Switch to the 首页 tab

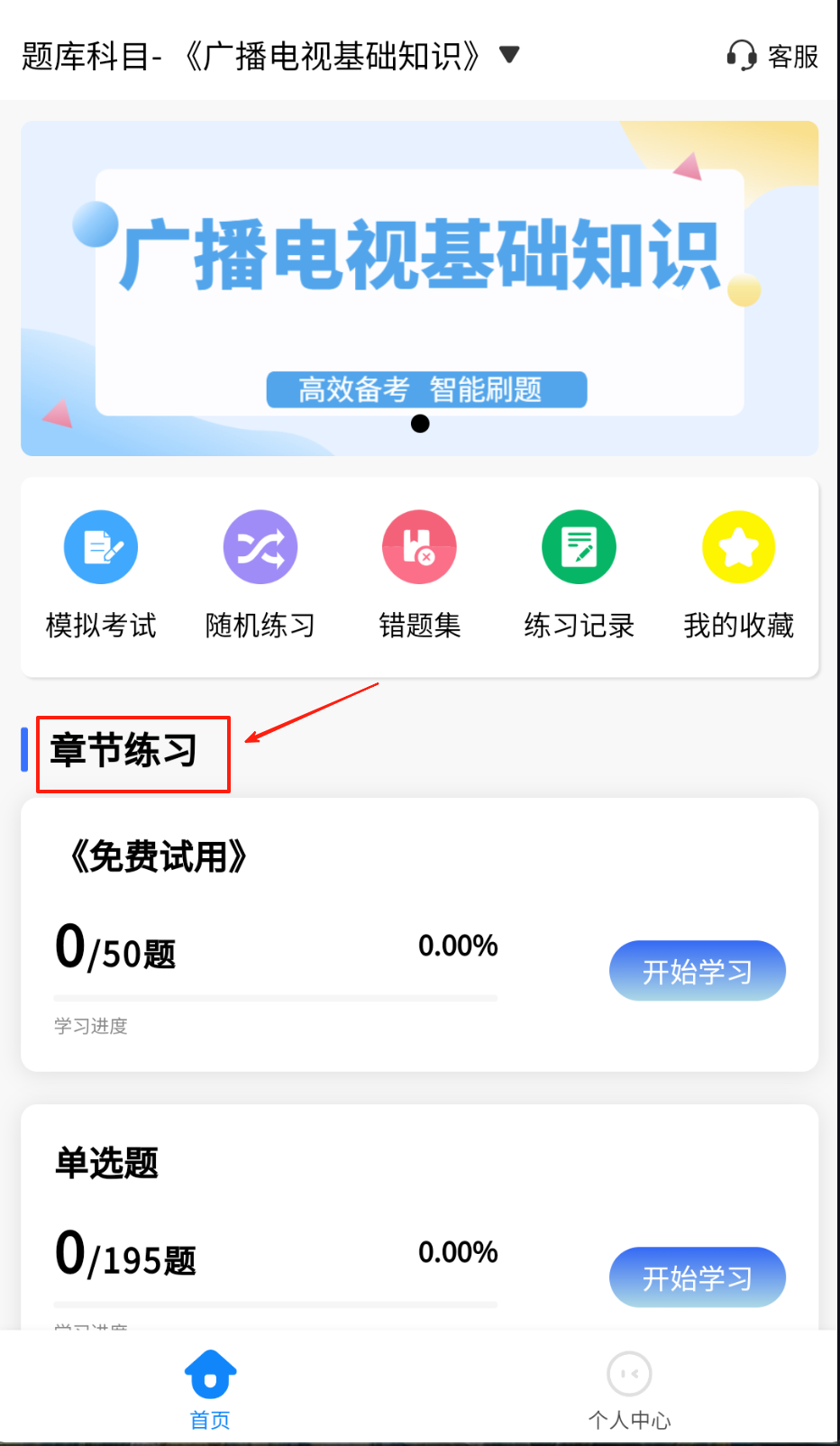click(210, 1389)
